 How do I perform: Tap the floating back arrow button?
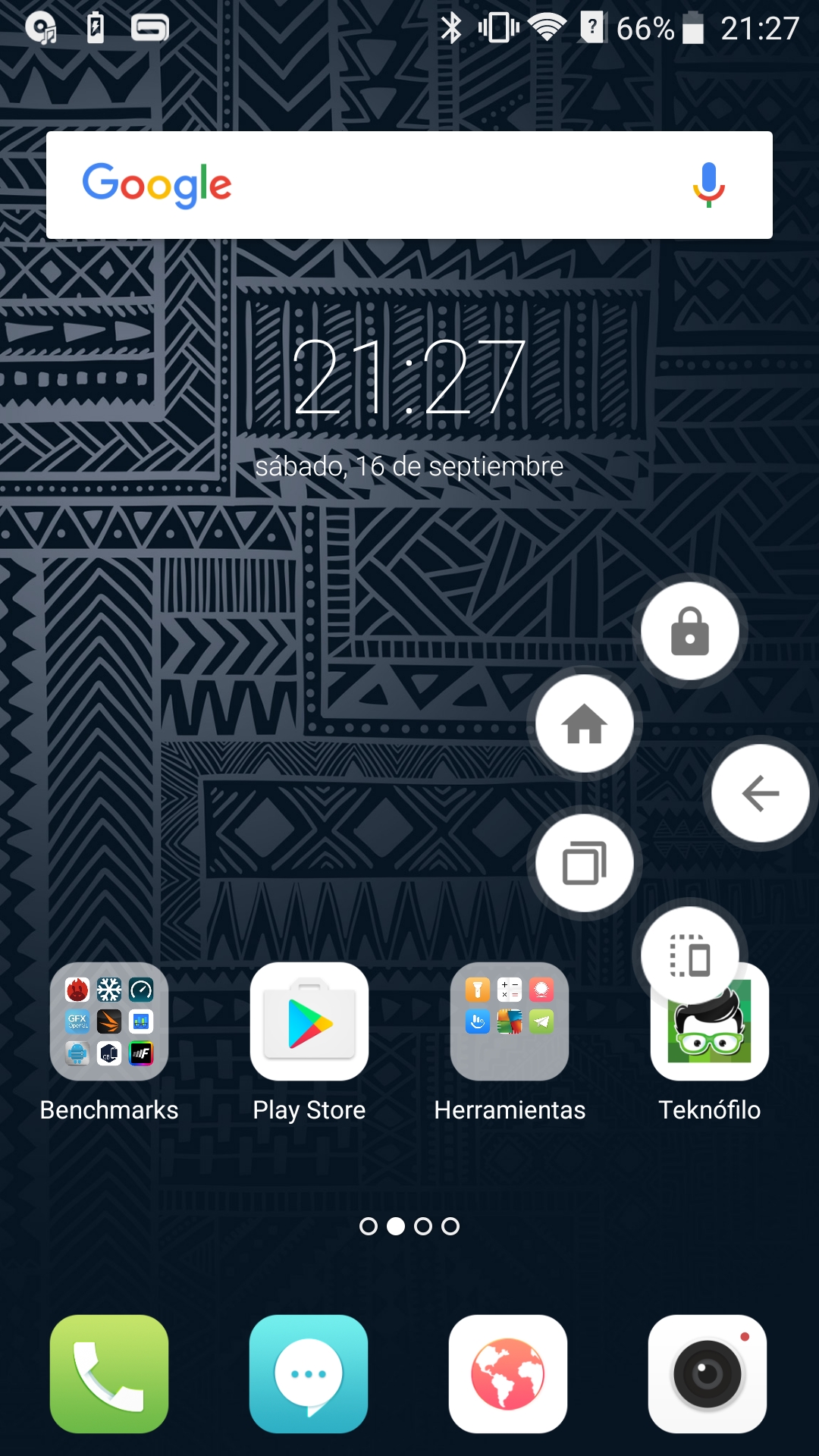(761, 793)
